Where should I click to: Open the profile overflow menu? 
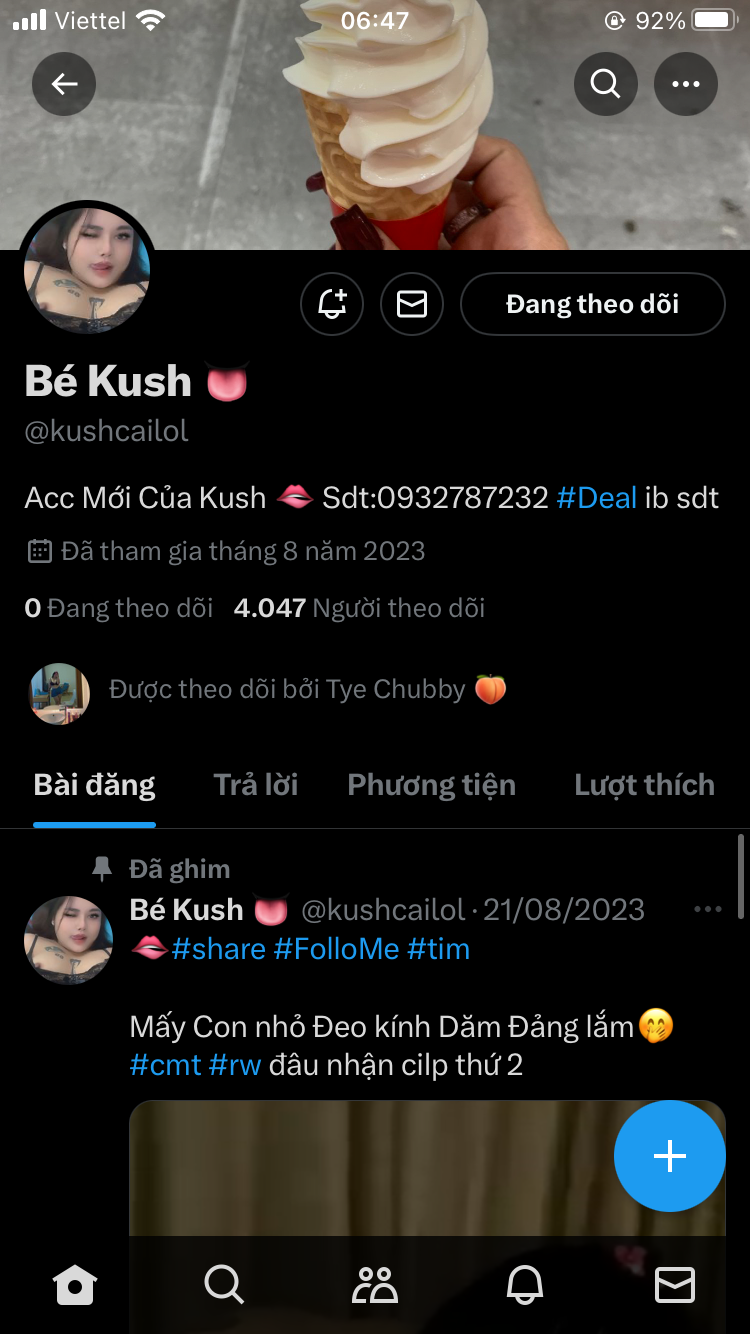(685, 84)
